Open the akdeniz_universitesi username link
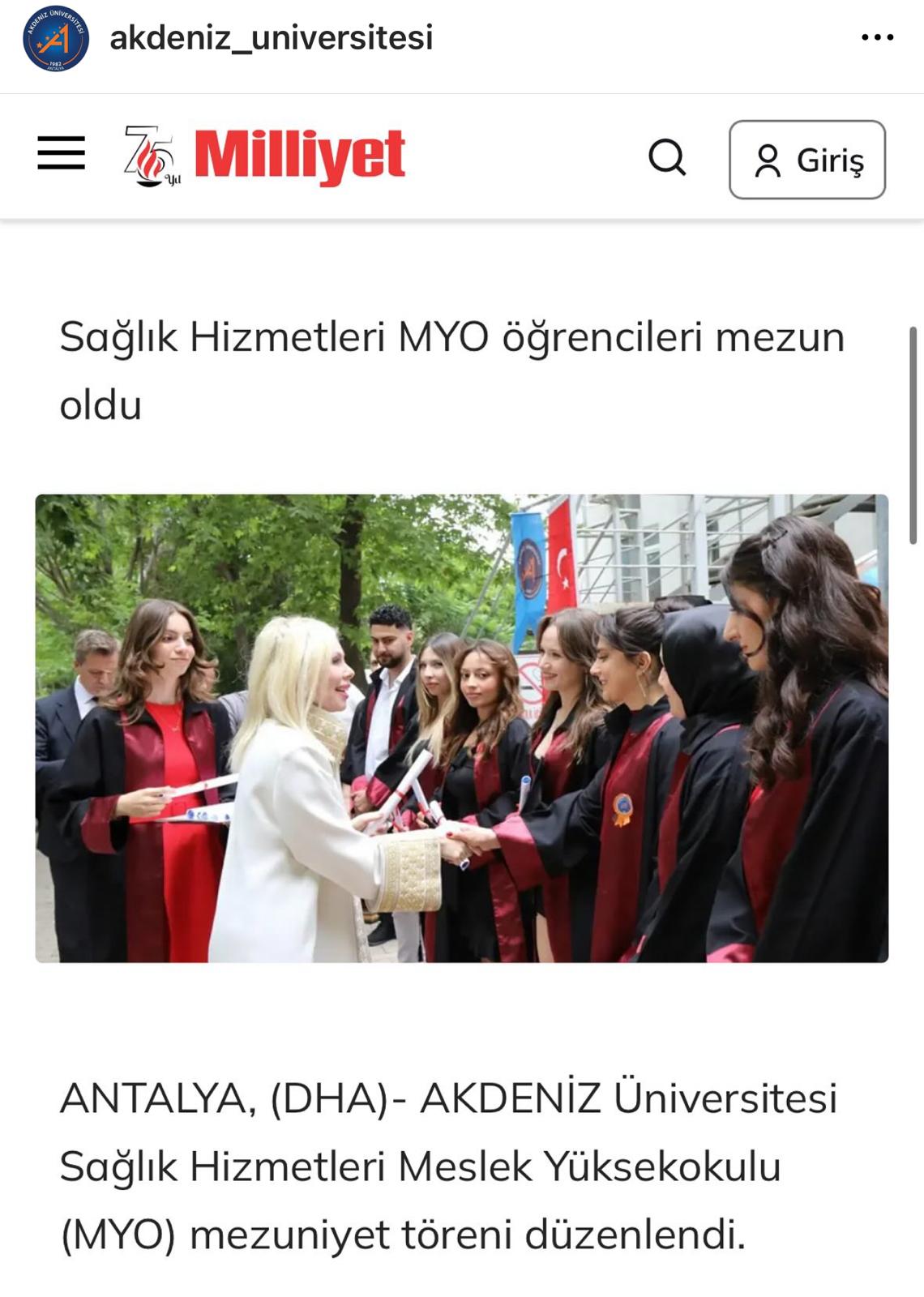The width and height of the screenshot is (924, 1297). point(272,38)
